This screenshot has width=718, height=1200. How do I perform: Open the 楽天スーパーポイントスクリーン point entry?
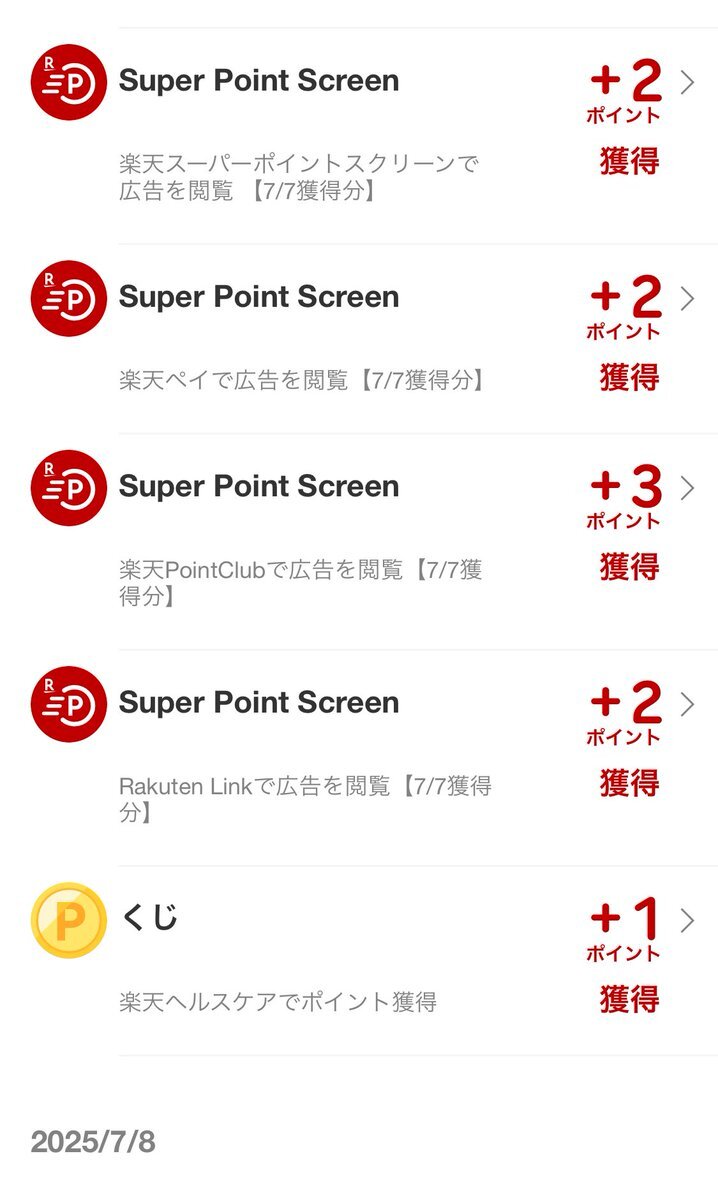(359, 136)
